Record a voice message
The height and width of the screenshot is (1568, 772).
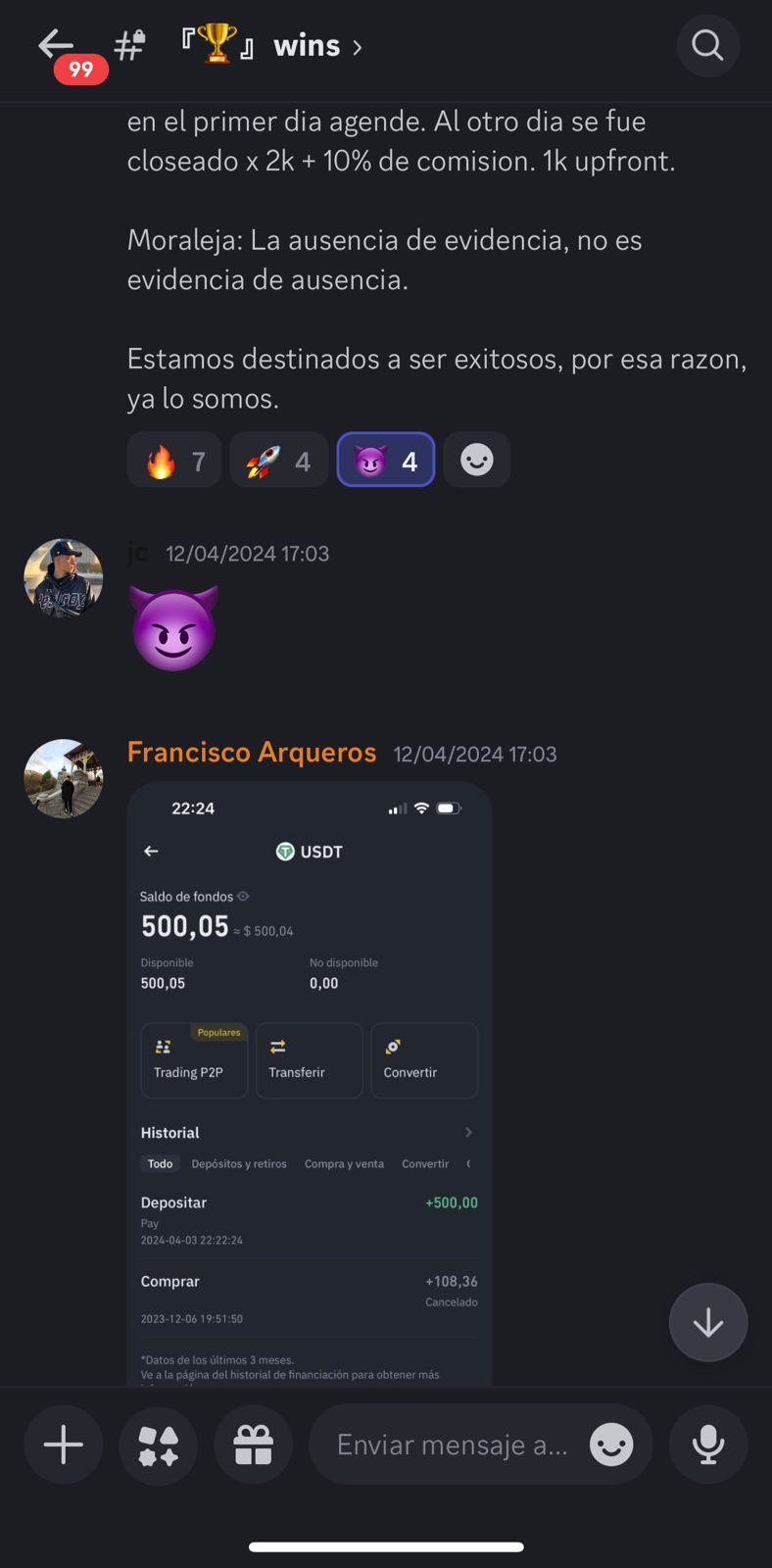pyautogui.click(x=707, y=1445)
